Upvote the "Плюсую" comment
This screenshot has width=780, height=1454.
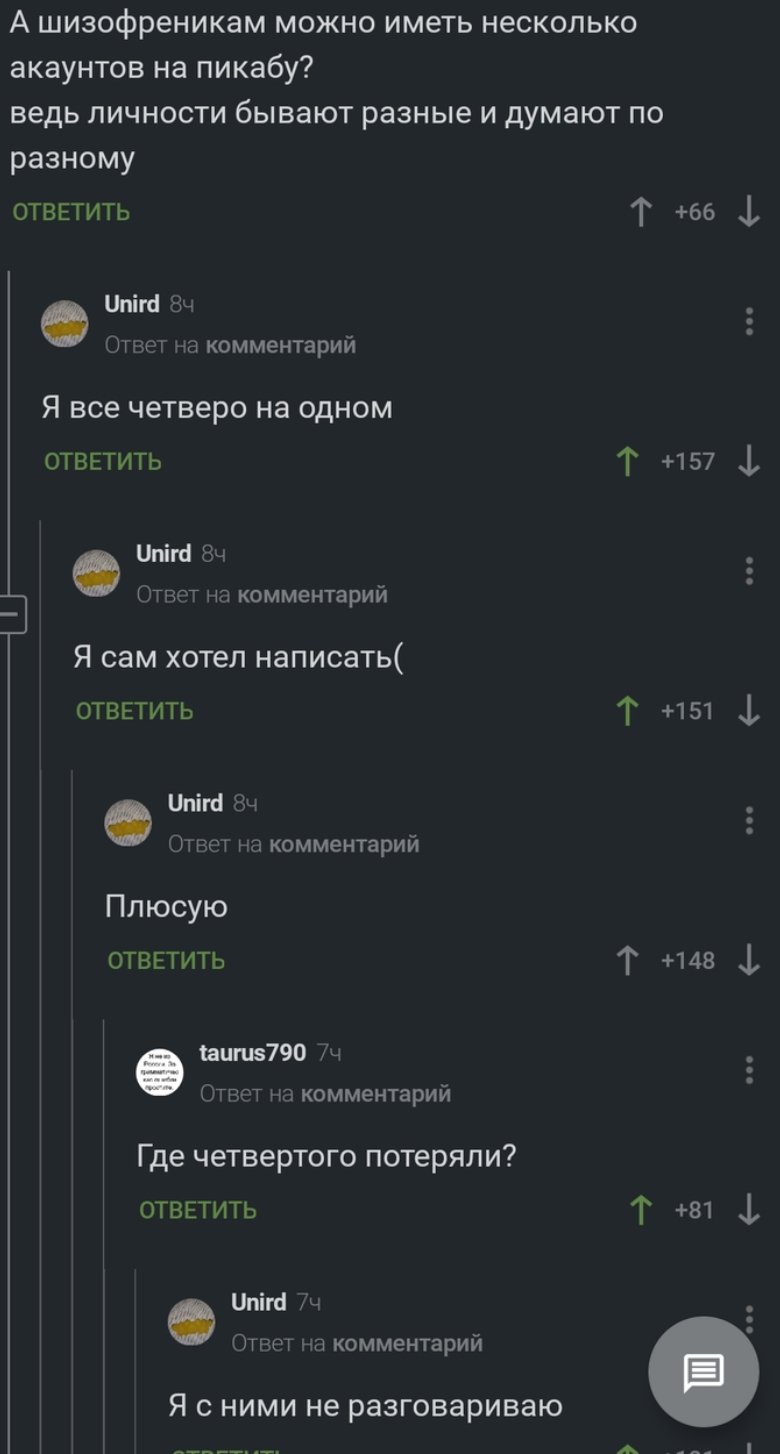click(x=627, y=961)
